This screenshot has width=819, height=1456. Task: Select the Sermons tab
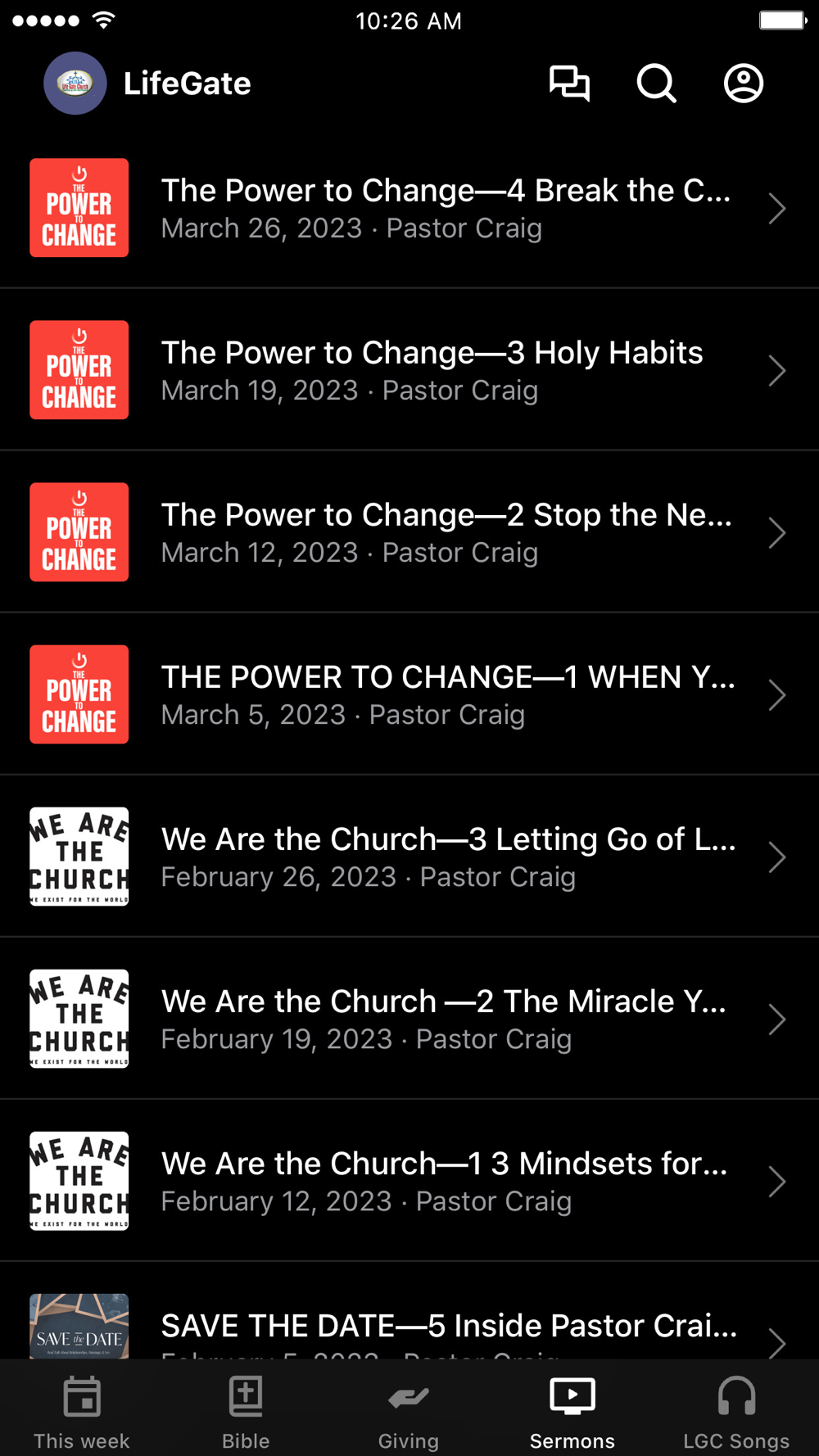572,1412
